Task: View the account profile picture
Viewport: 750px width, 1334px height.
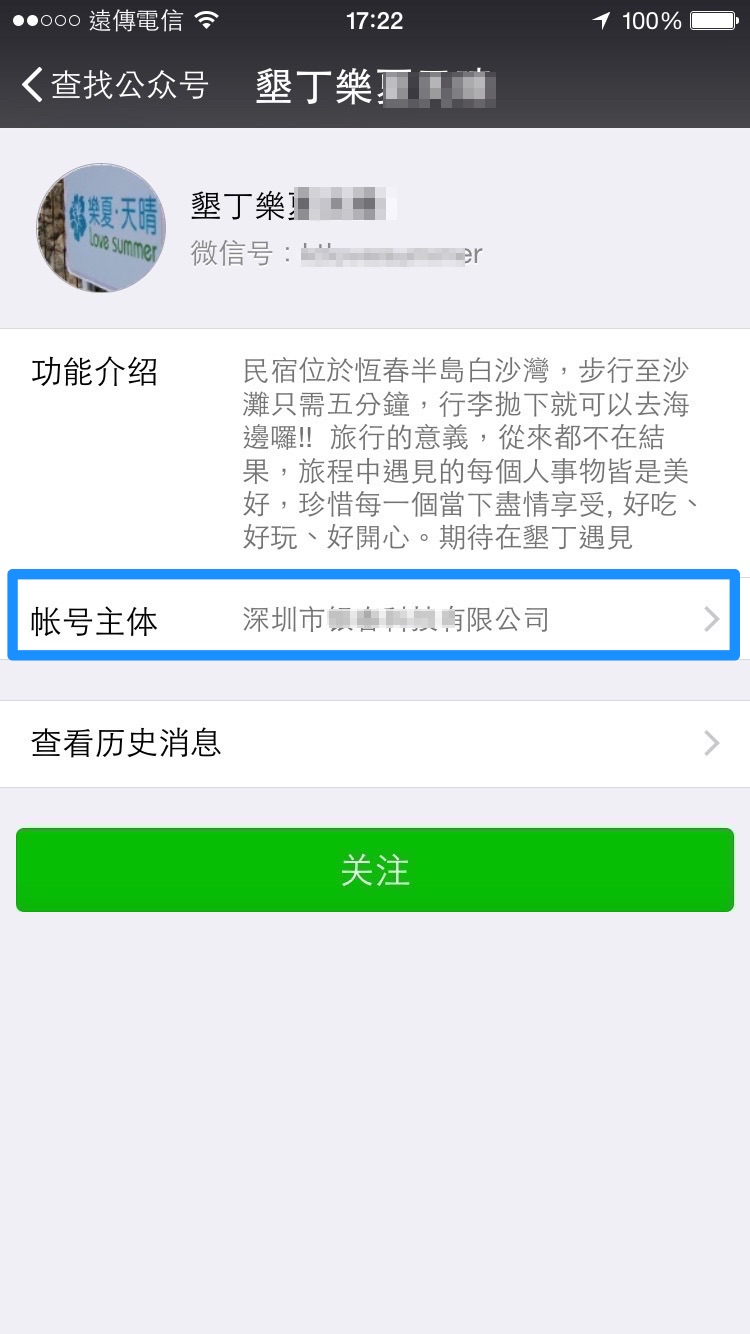Action: (x=101, y=228)
